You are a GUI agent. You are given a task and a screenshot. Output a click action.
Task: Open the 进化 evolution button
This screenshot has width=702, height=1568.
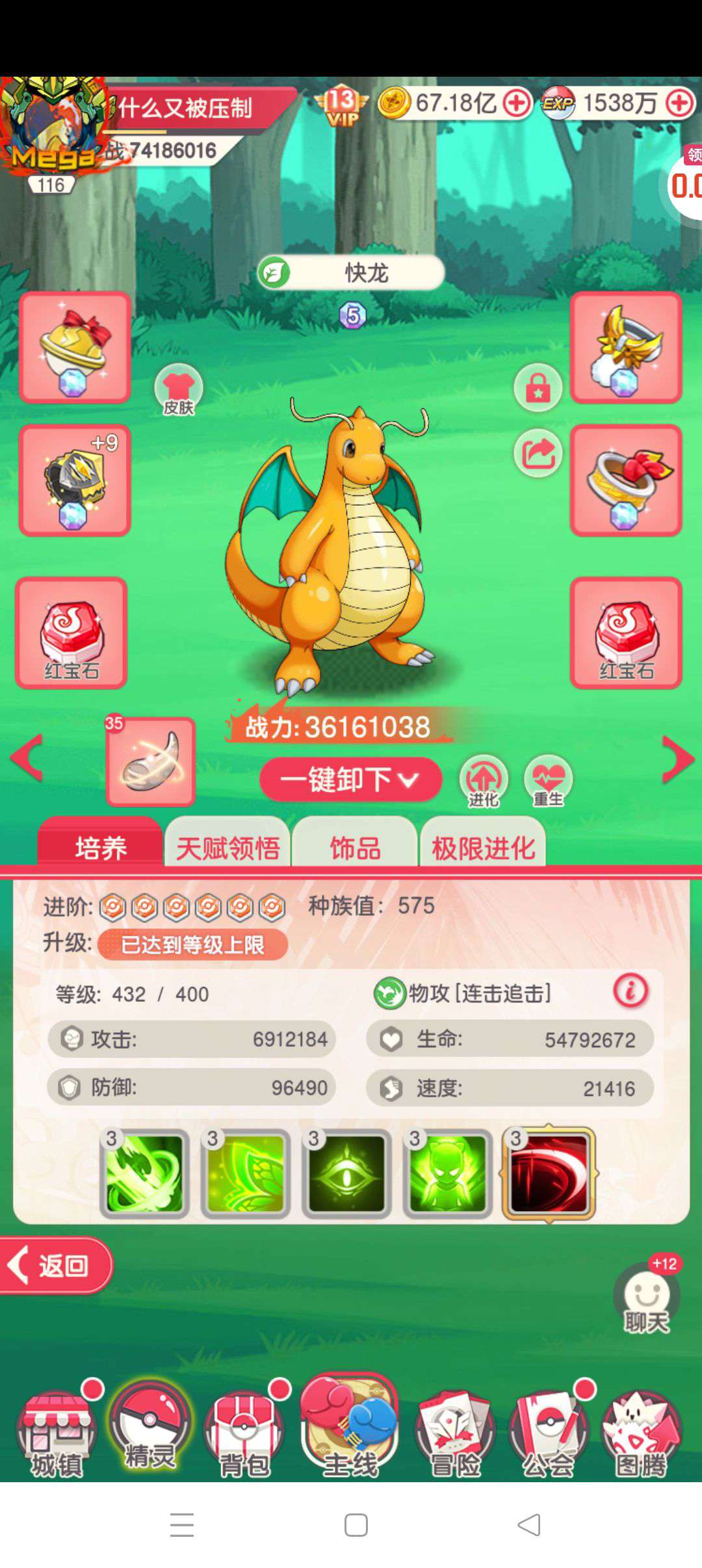[484, 781]
